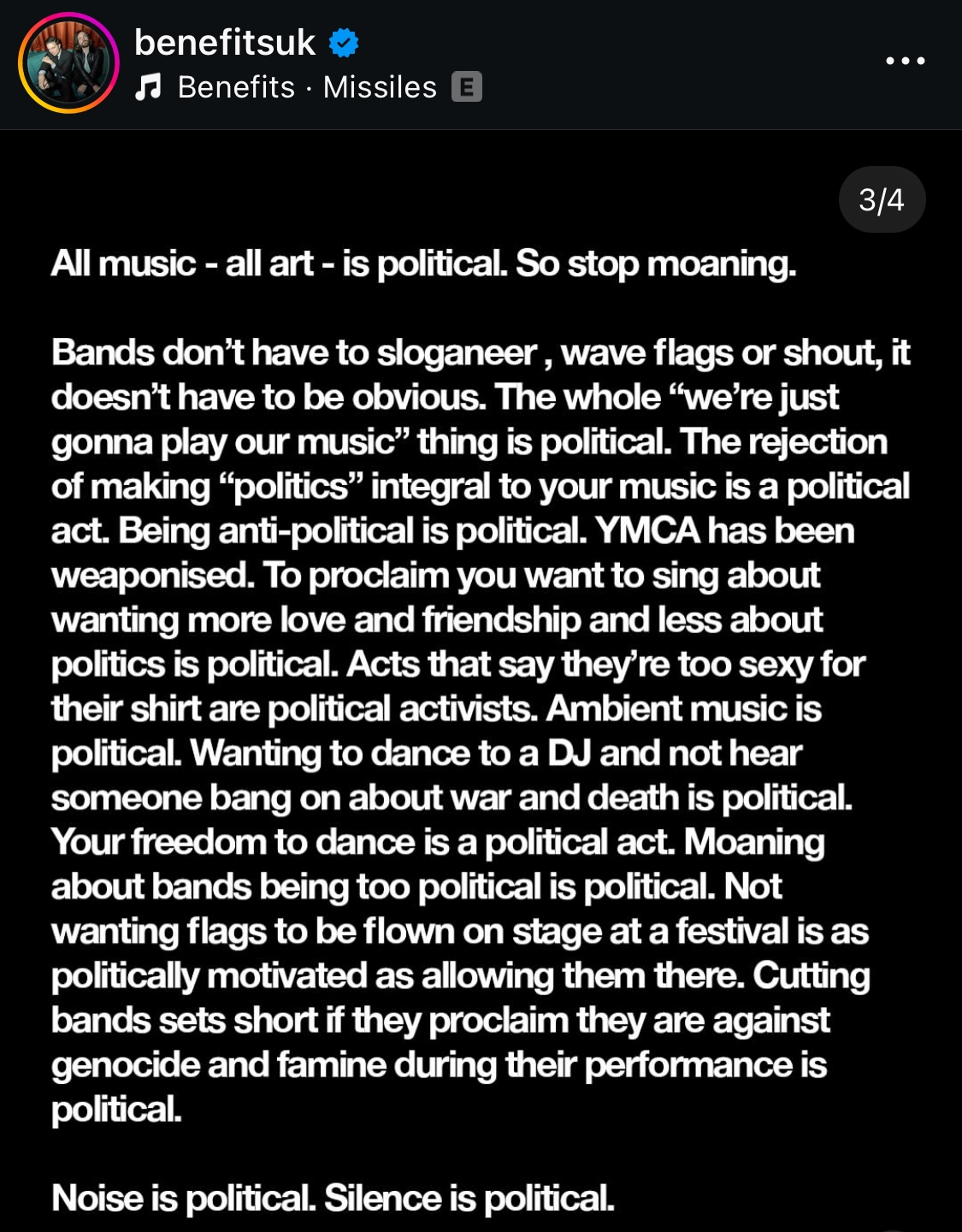Viewport: 962px width, 1232px height.
Task: Open the benefitsuk username link
Action: [225, 42]
